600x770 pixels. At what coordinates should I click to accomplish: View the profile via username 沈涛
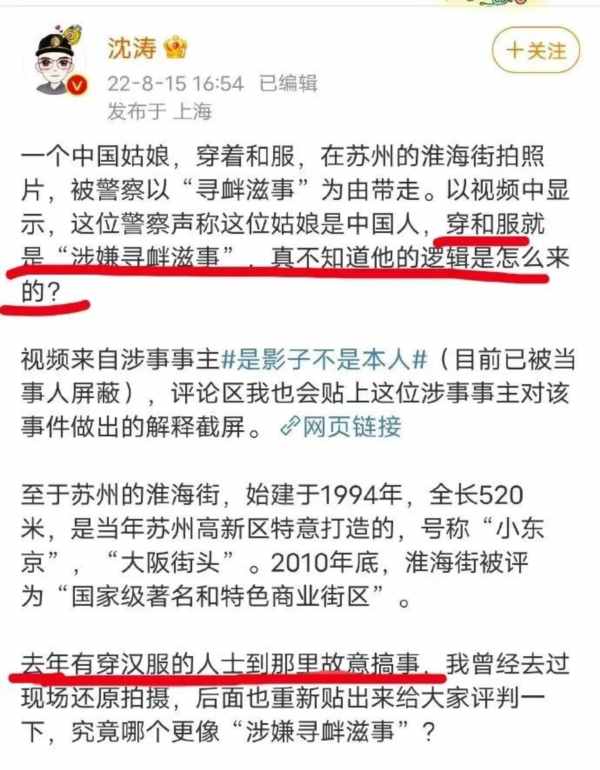pos(132,47)
